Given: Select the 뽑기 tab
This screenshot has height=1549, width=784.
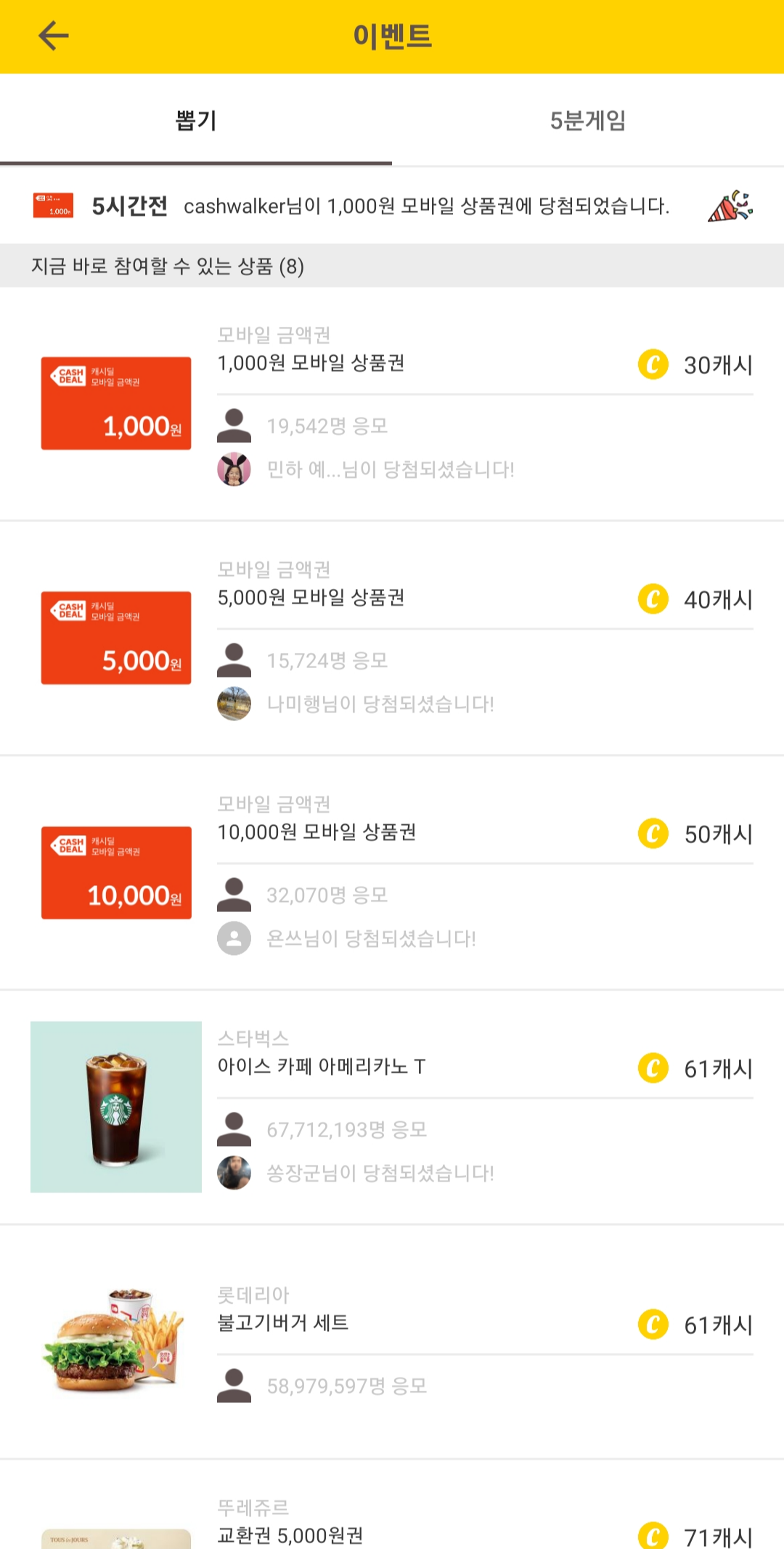Looking at the screenshot, I should tap(196, 121).
